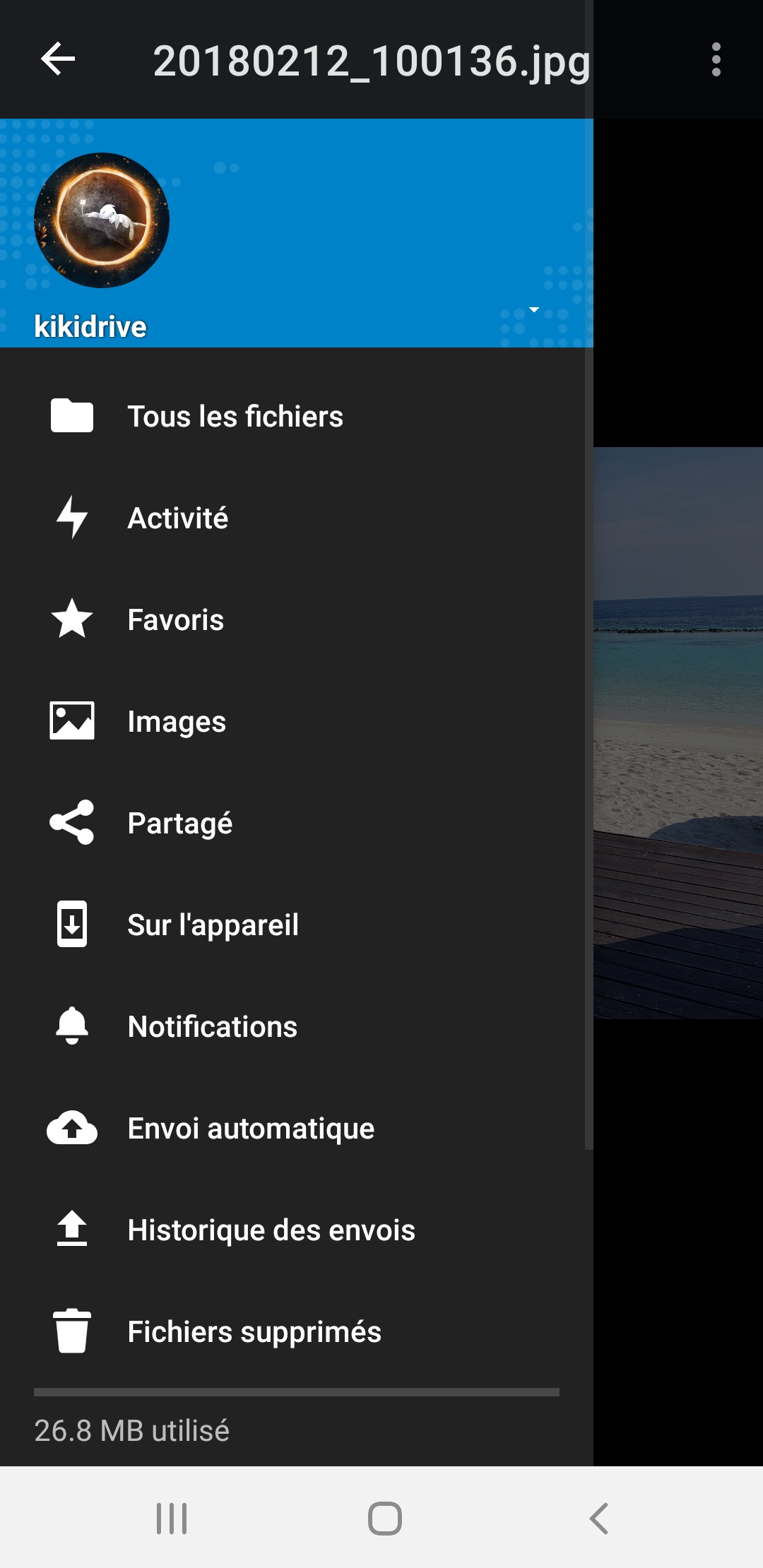Select the Sur l'appareil download icon
763x1568 pixels.
[71, 925]
